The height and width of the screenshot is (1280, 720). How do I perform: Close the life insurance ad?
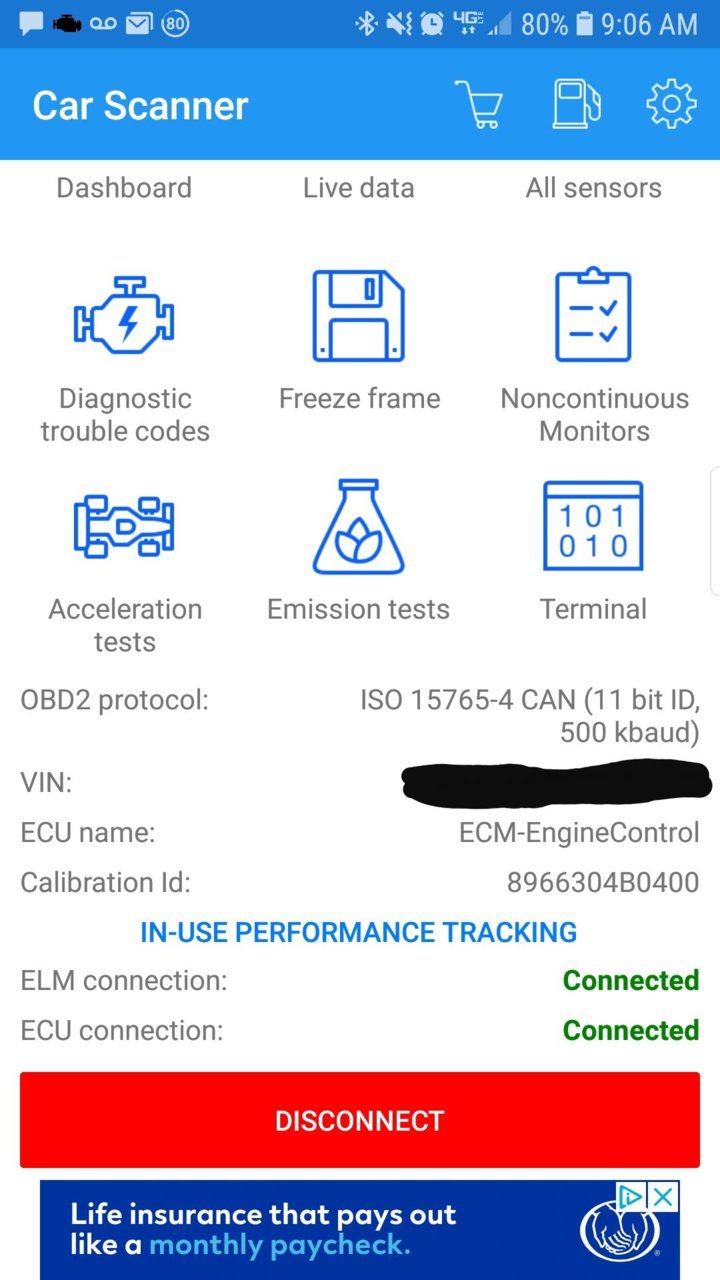click(x=663, y=1196)
